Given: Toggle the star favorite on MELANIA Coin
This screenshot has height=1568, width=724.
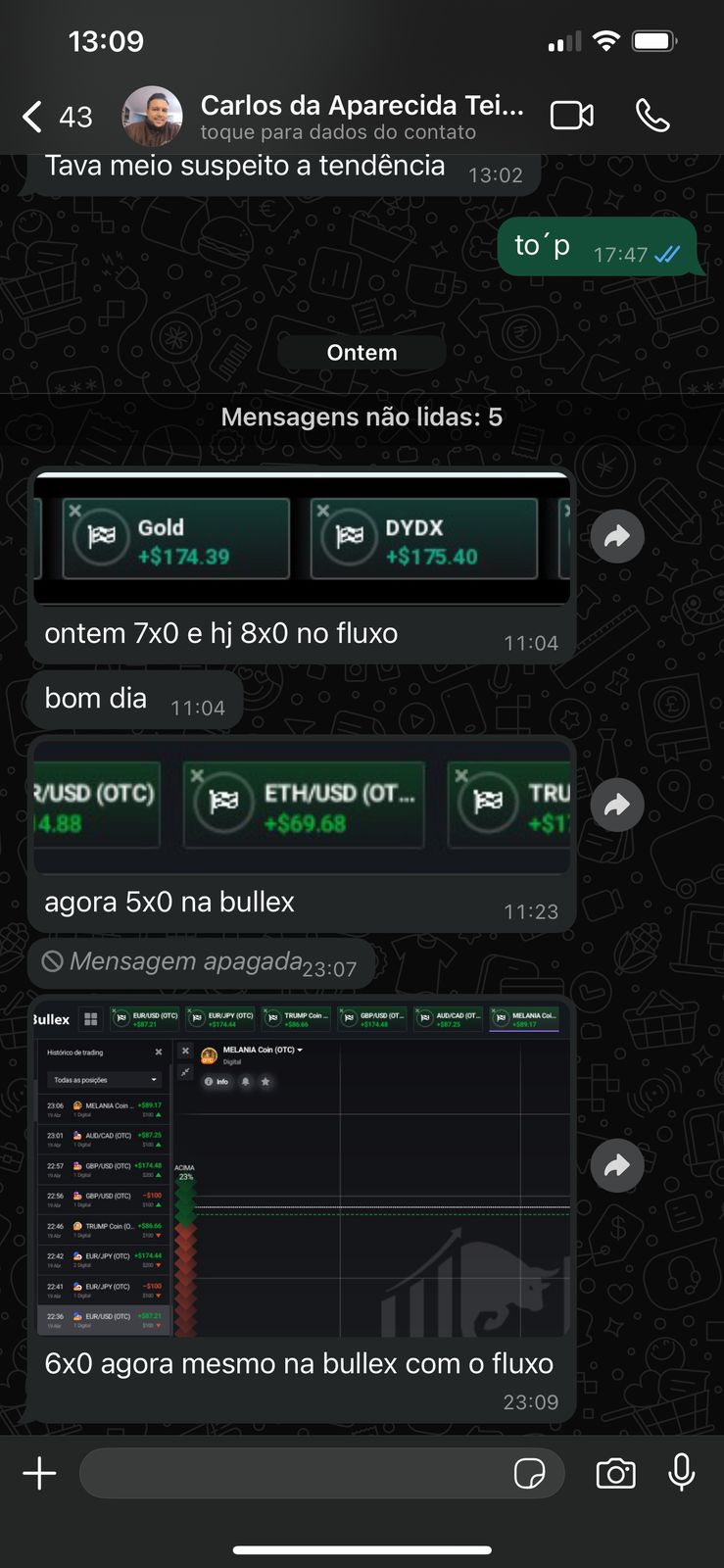Looking at the screenshot, I should click(x=265, y=1080).
